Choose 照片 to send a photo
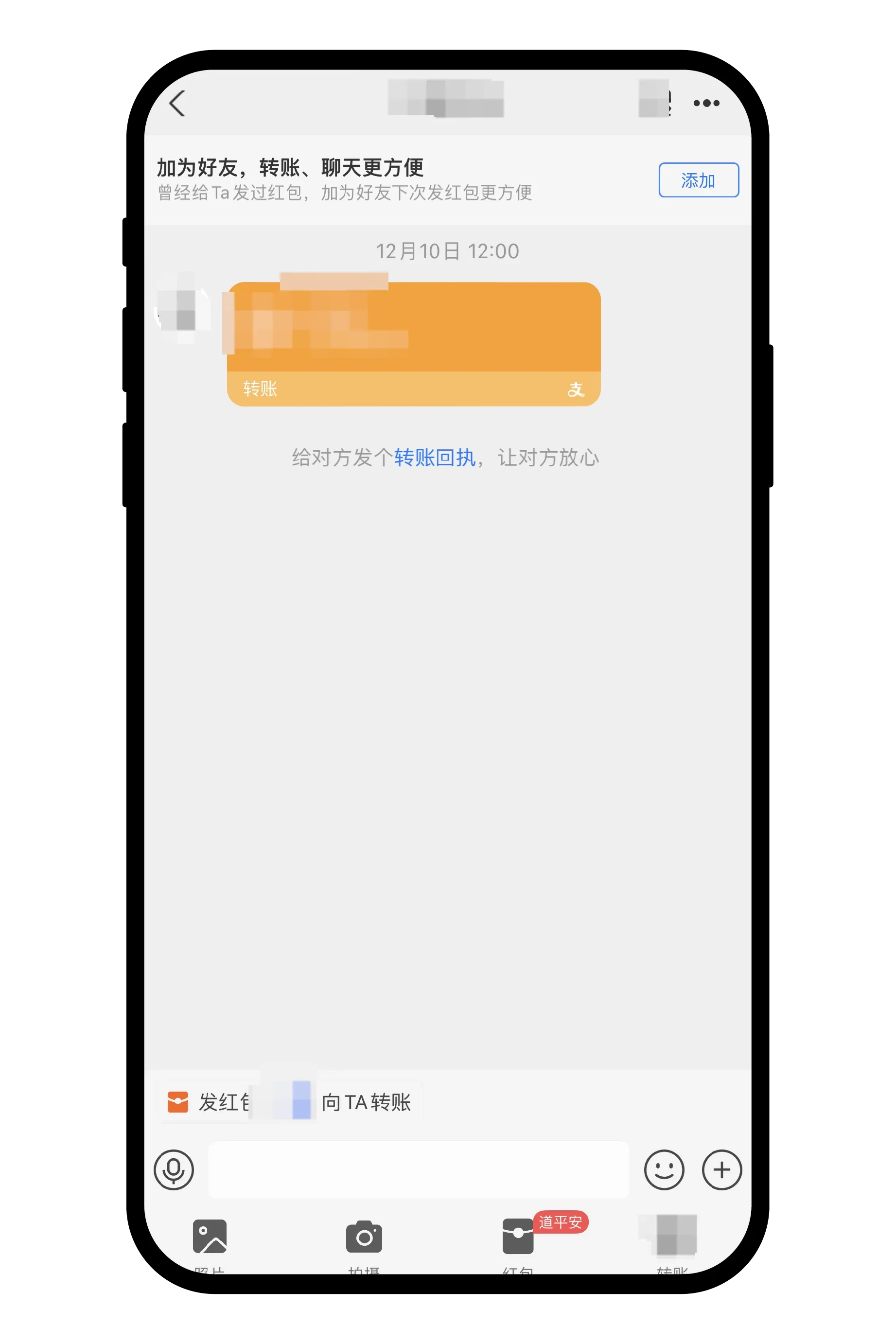 pos(210,1237)
